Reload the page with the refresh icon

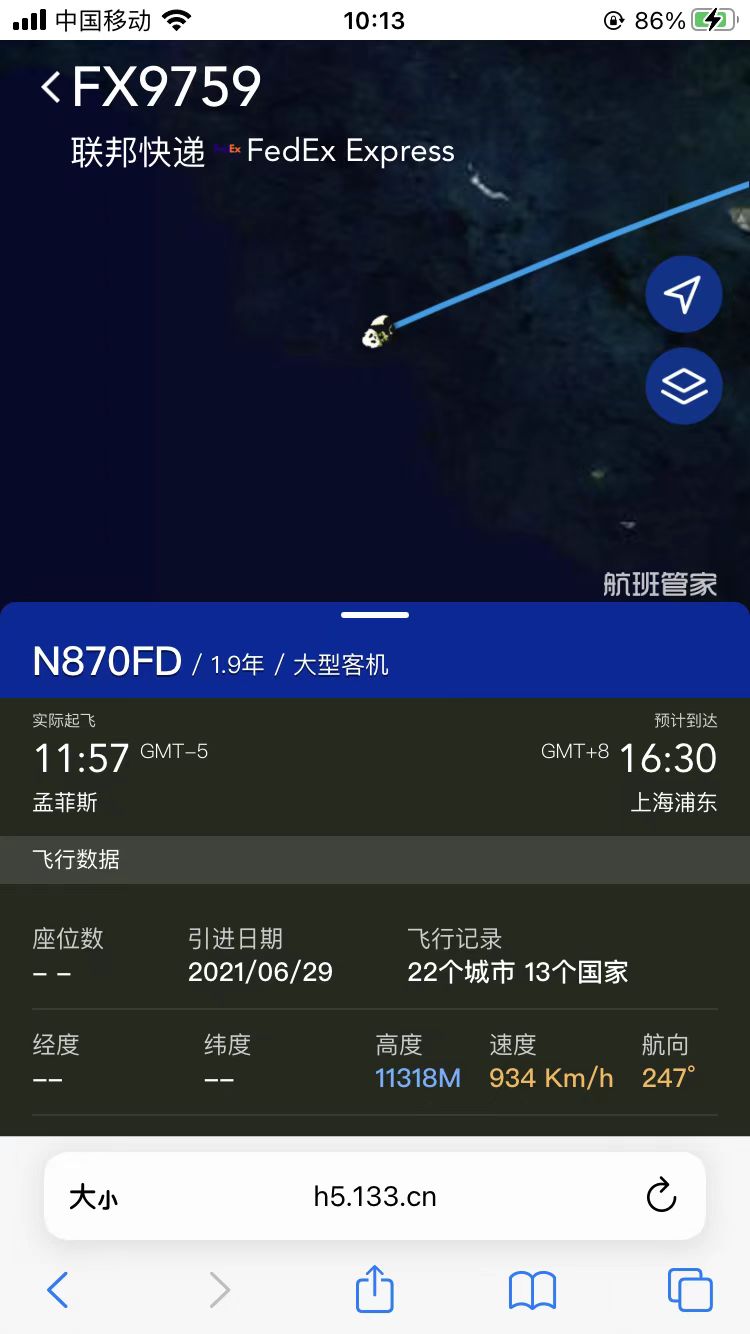[x=661, y=1196]
